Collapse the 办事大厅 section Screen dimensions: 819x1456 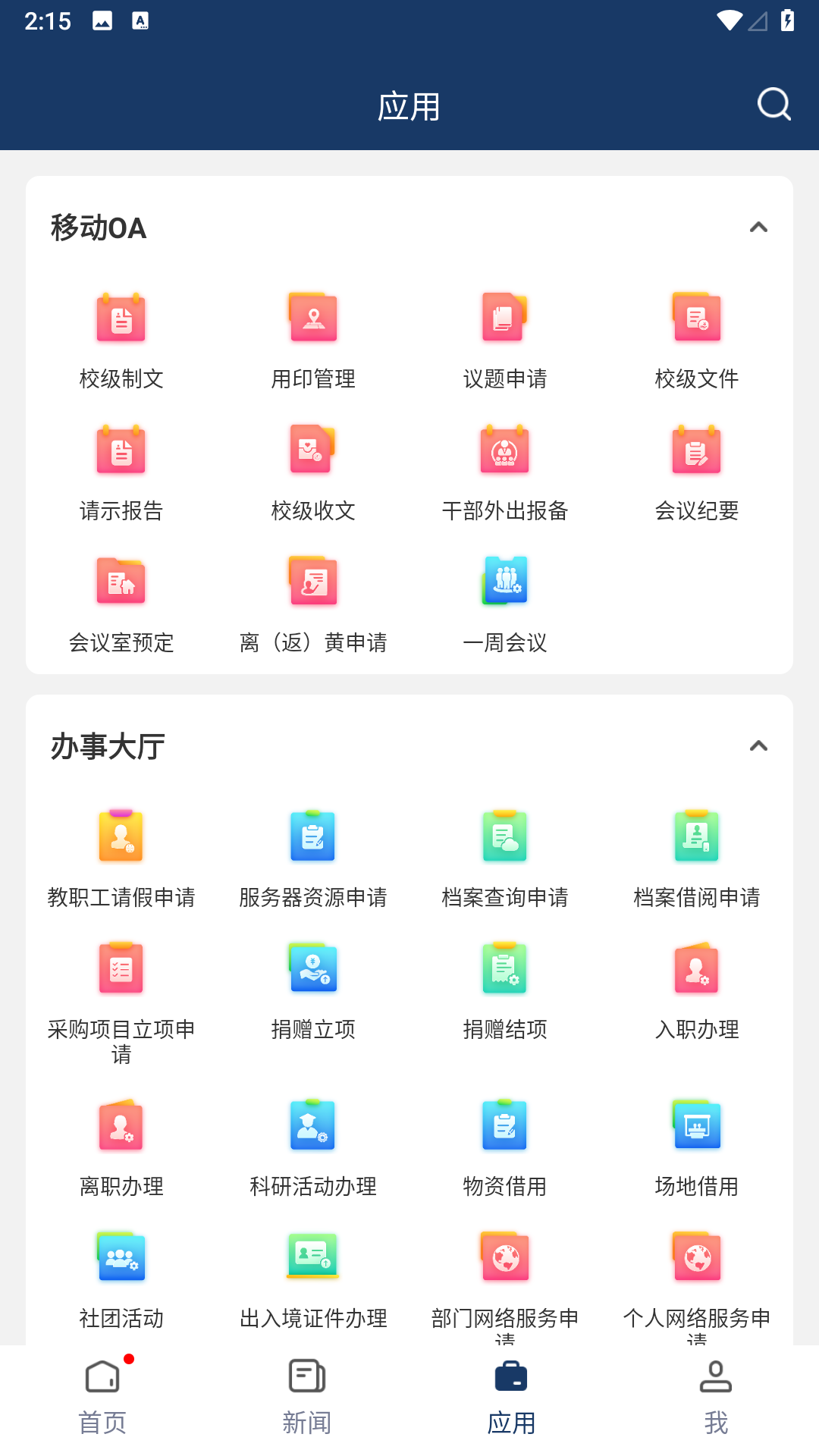(x=758, y=747)
